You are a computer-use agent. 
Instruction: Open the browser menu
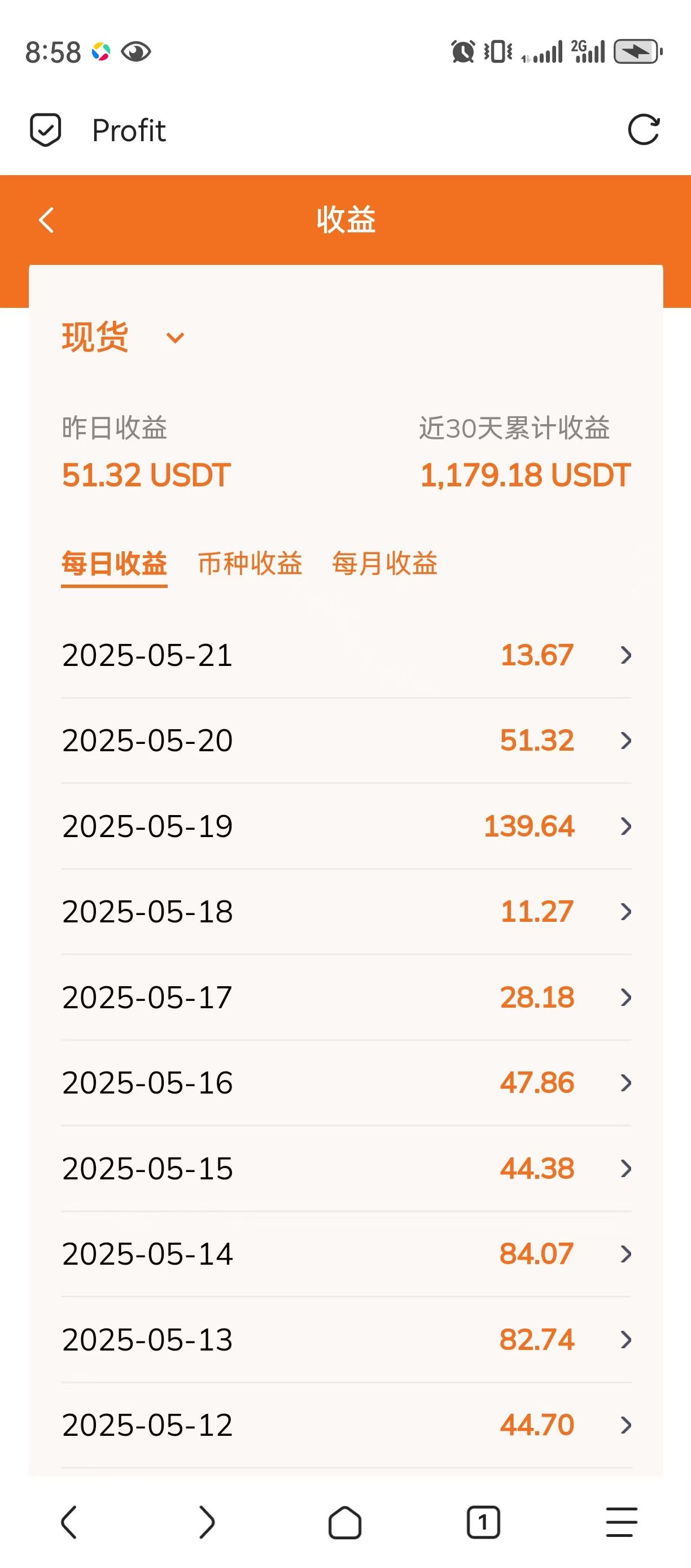(621, 1522)
